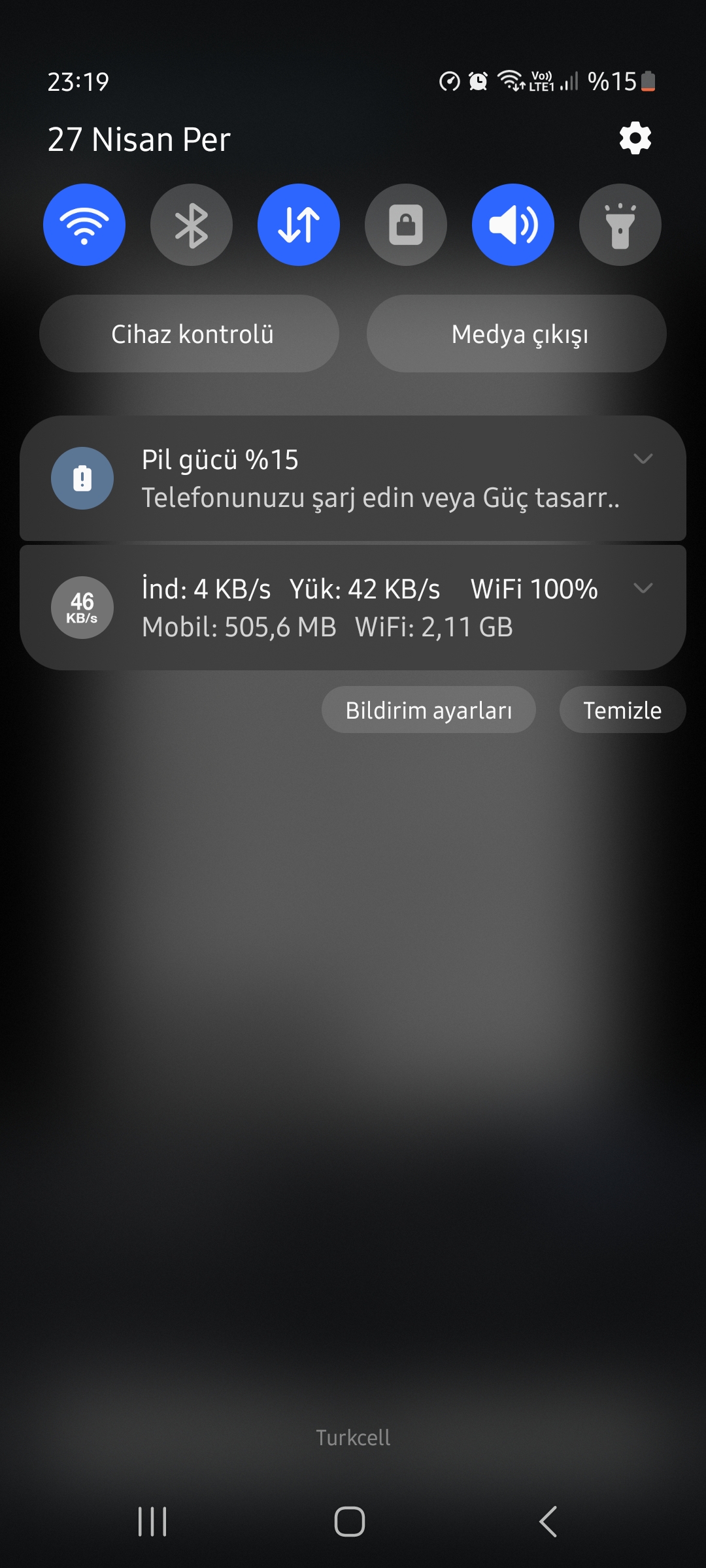
Task: Open the network speed notification
Action: [353, 608]
